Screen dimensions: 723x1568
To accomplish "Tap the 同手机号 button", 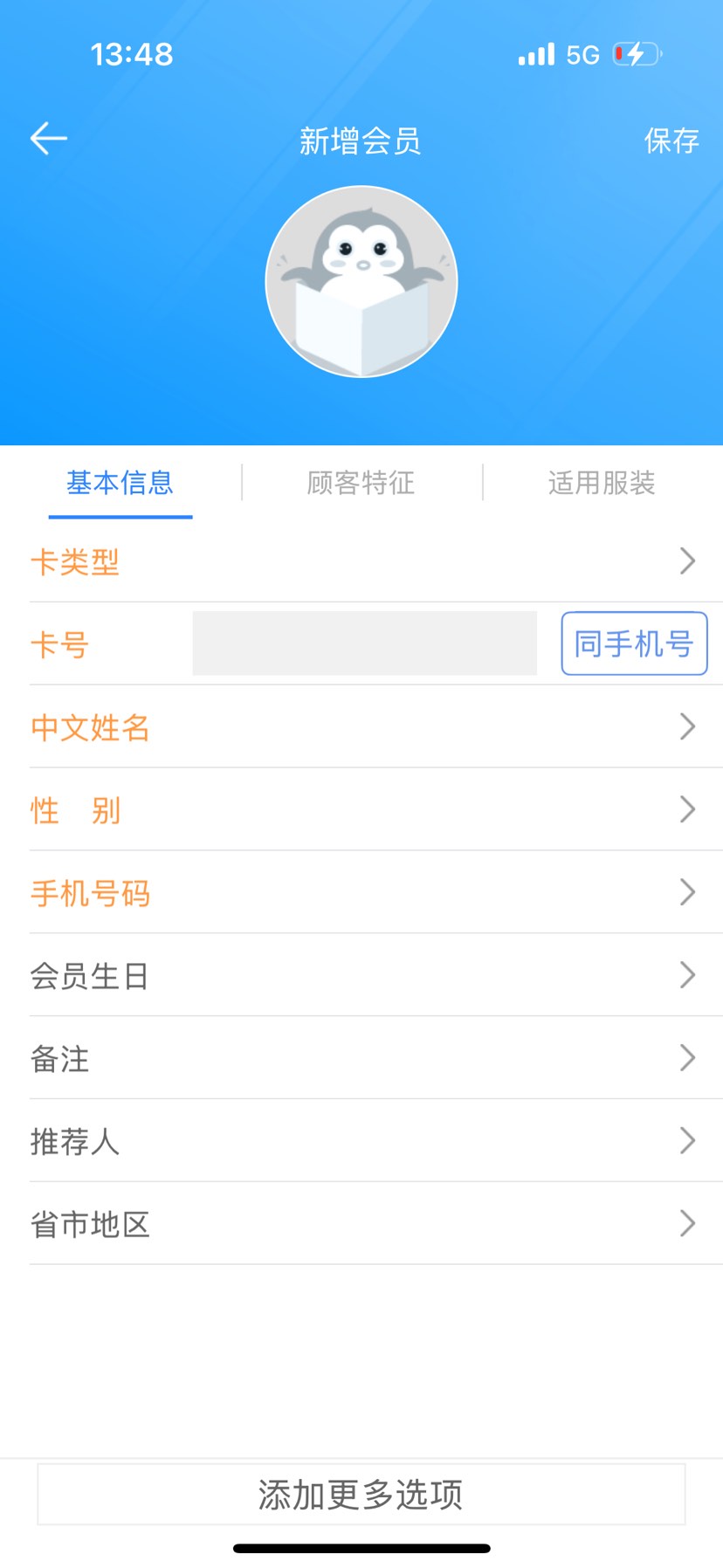I will click(x=634, y=644).
